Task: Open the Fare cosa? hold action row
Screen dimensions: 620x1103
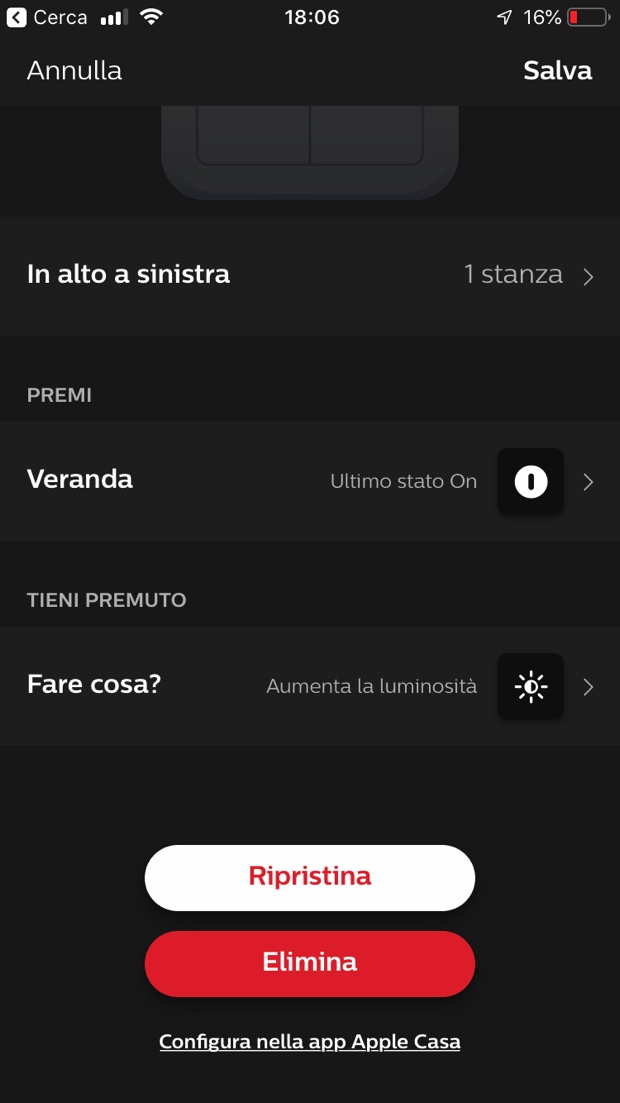Action: 310,686
